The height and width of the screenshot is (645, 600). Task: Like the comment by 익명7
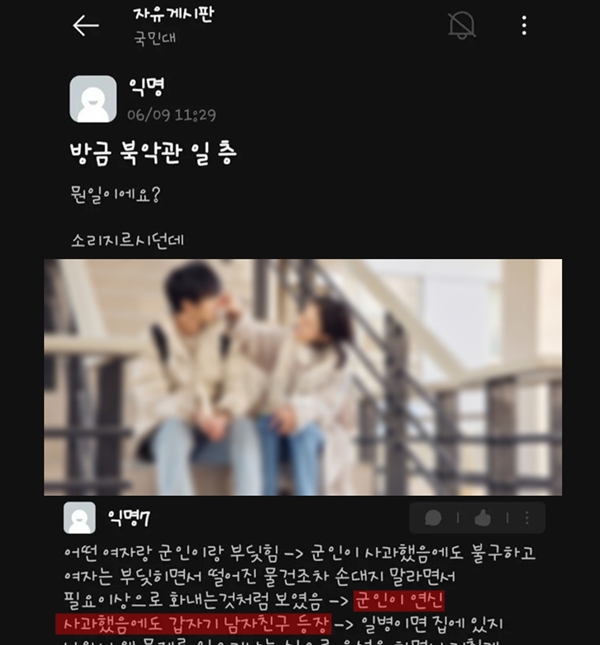(x=483, y=517)
